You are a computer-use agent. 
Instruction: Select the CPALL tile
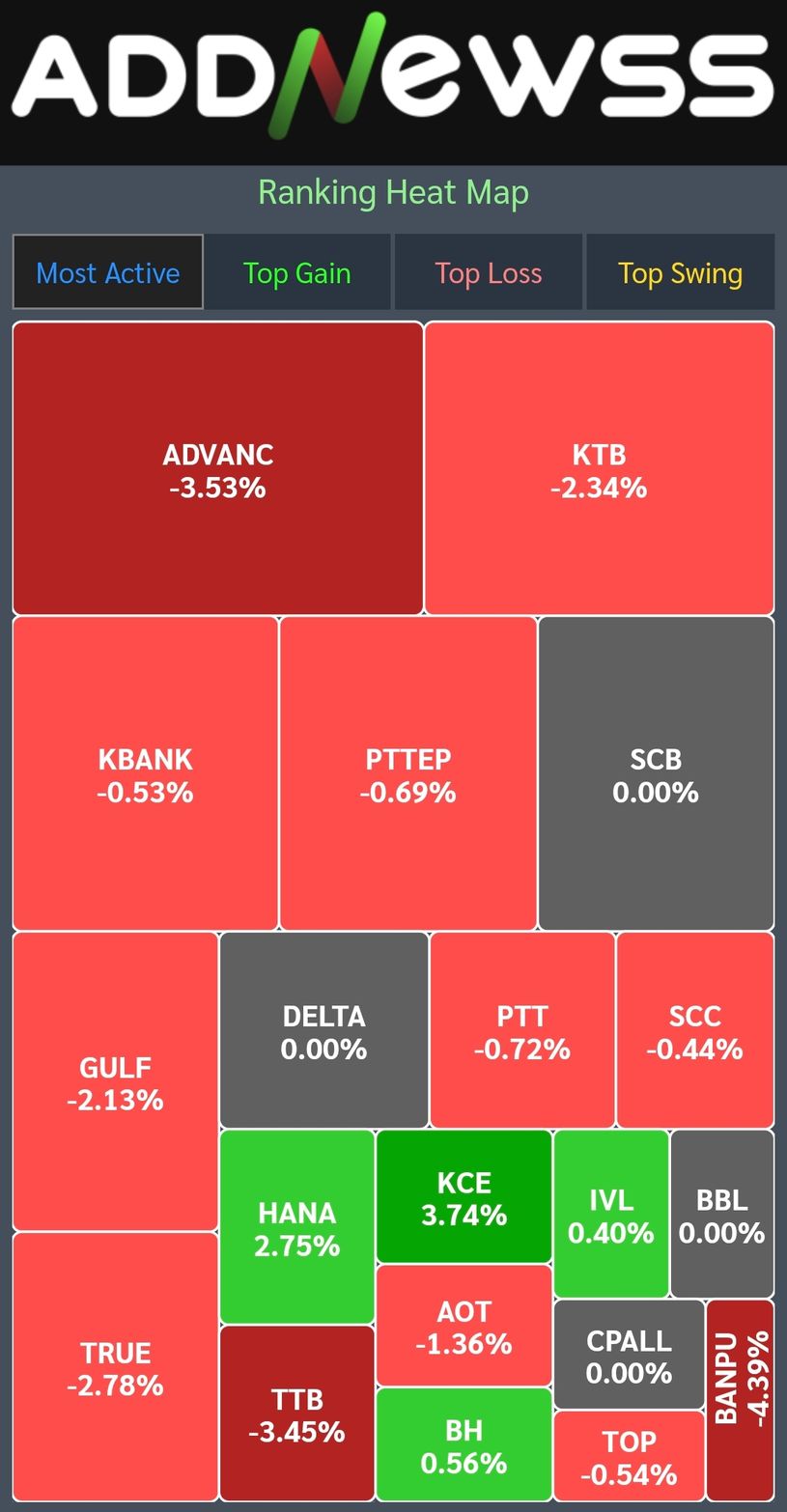tap(629, 1356)
